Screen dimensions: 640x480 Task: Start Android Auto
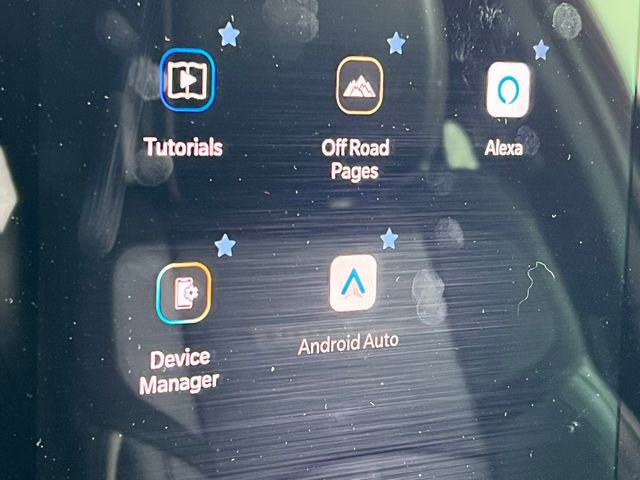click(353, 283)
